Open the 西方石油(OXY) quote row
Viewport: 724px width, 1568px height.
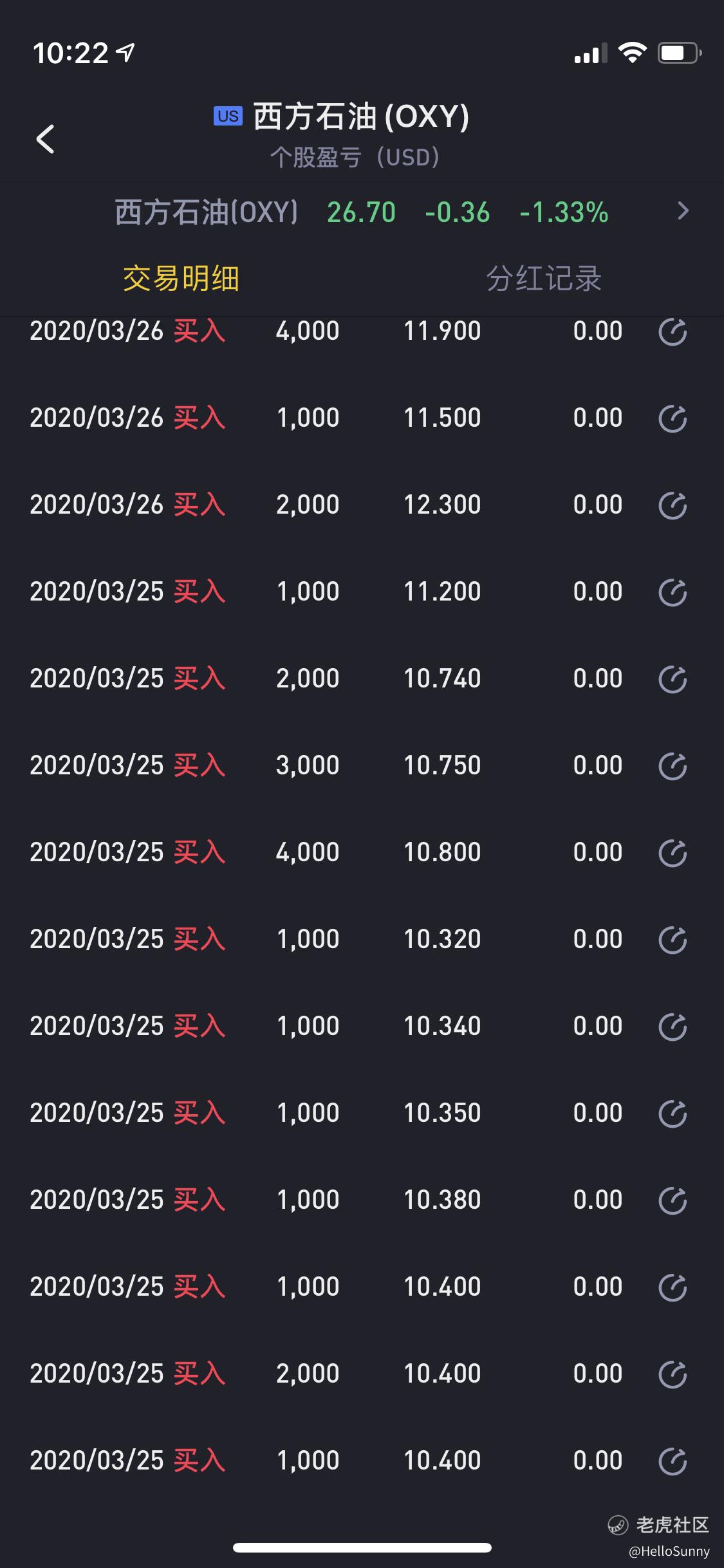pyautogui.click(x=362, y=212)
